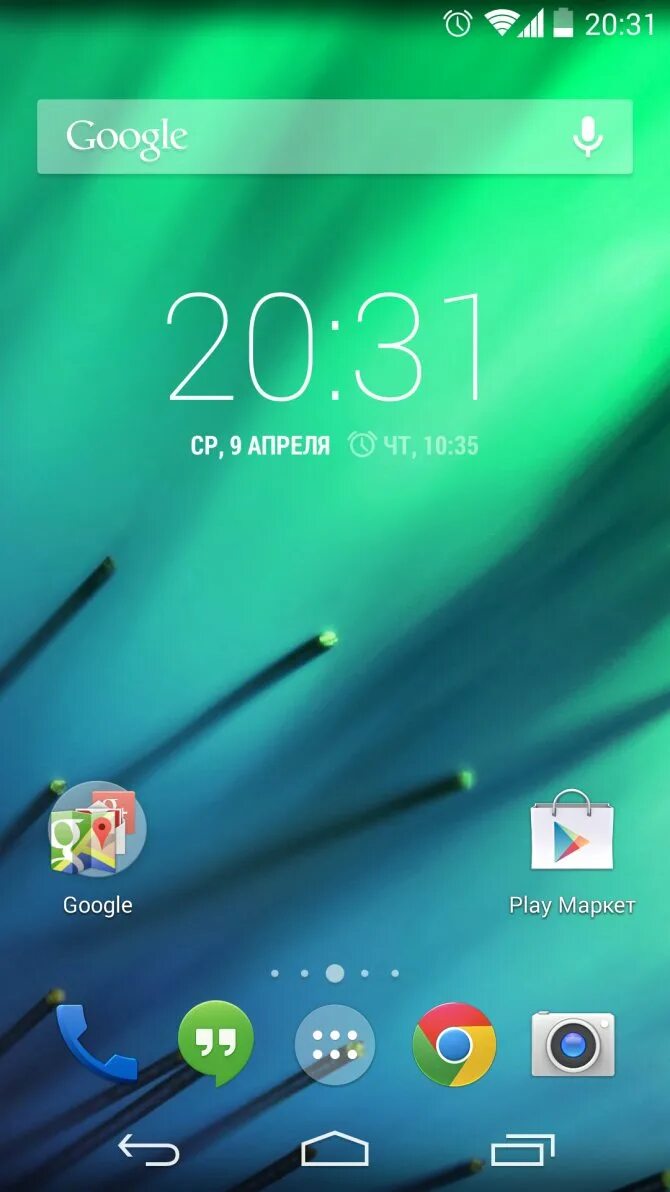Show recent apps
This screenshot has width=670, height=1192.
pyautogui.click(x=522, y=1150)
